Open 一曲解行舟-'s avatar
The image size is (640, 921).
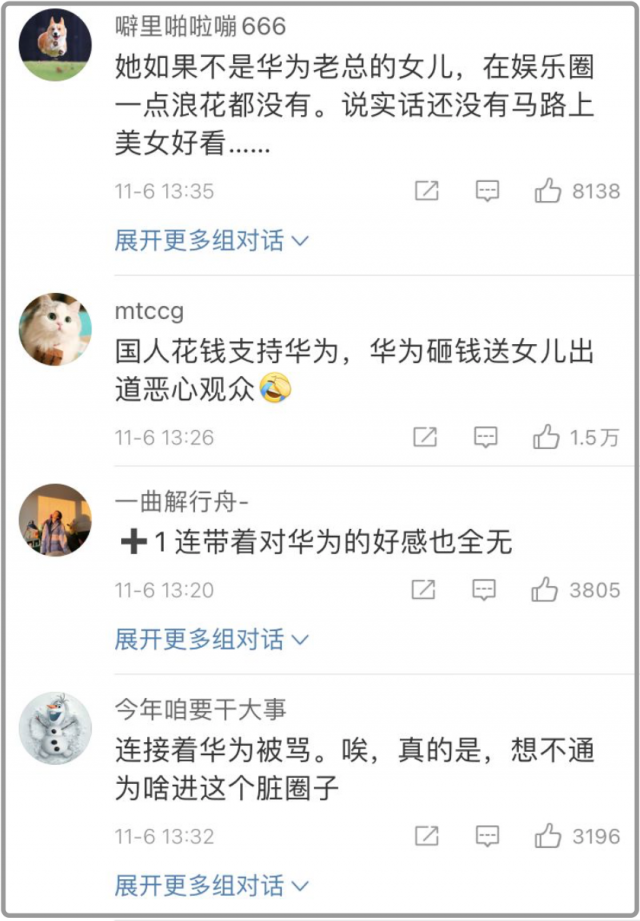point(56,520)
